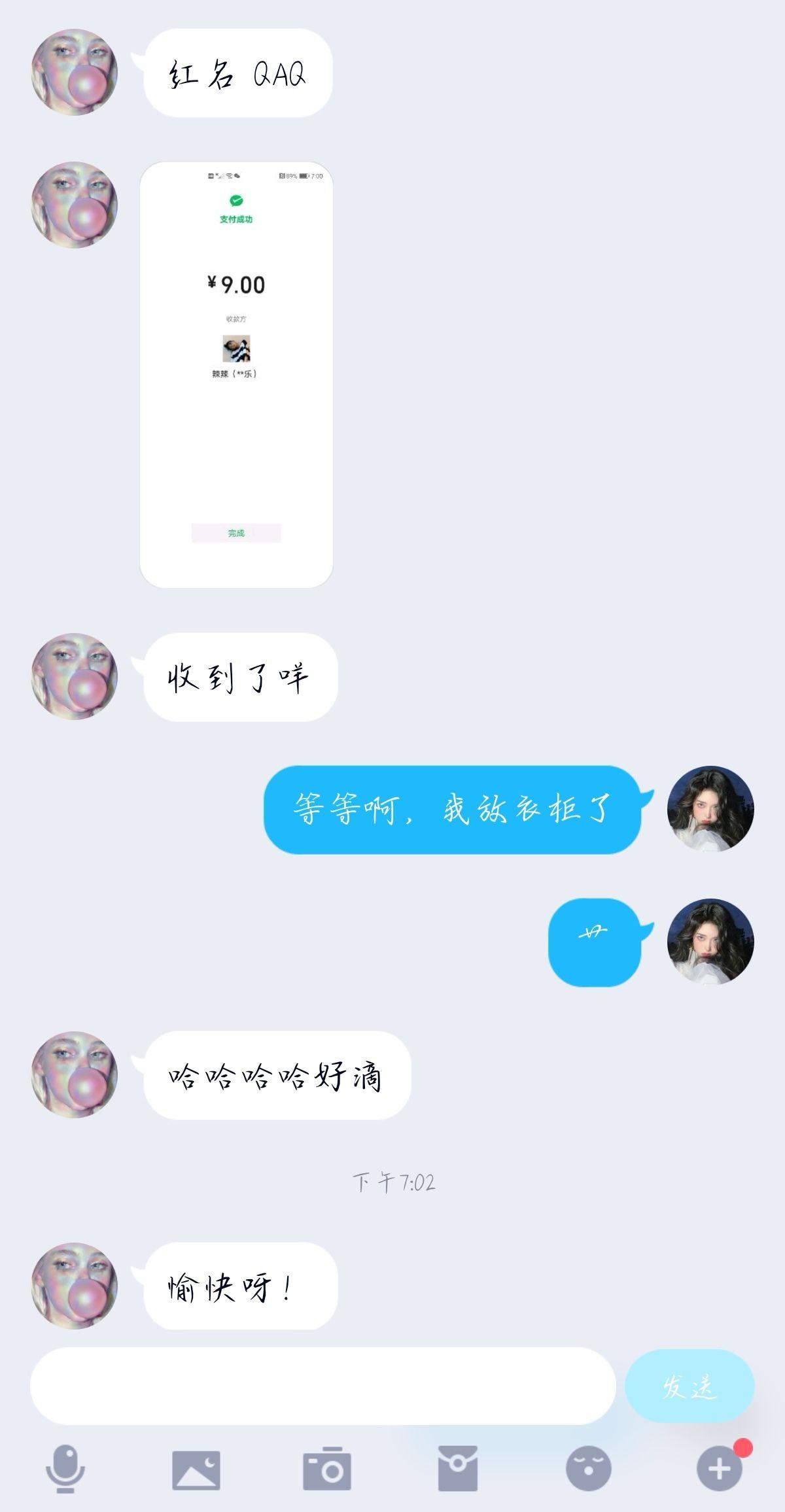Launch the camera from the chat toolbar

click(x=327, y=1469)
